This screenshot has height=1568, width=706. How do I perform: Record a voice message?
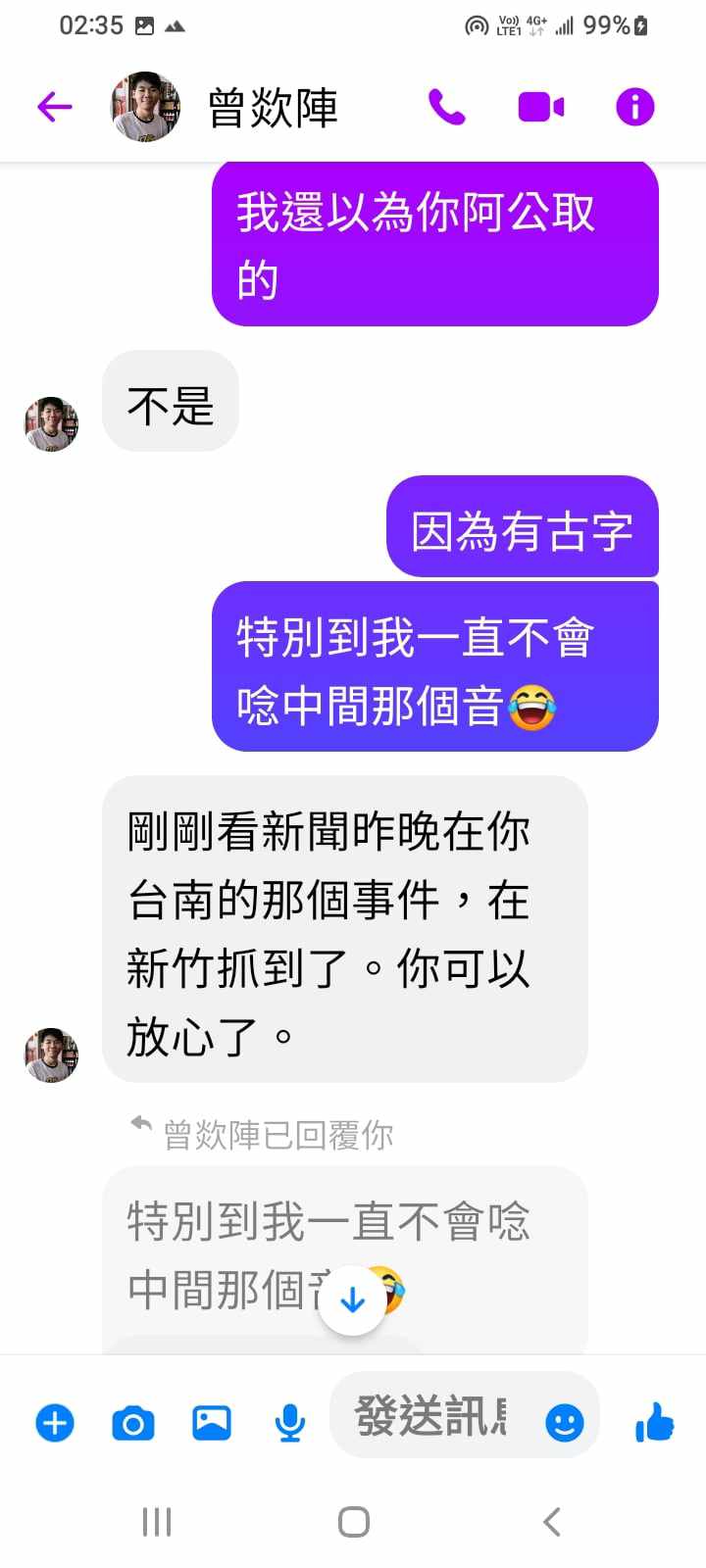pyautogui.click(x=289, y=1422)
